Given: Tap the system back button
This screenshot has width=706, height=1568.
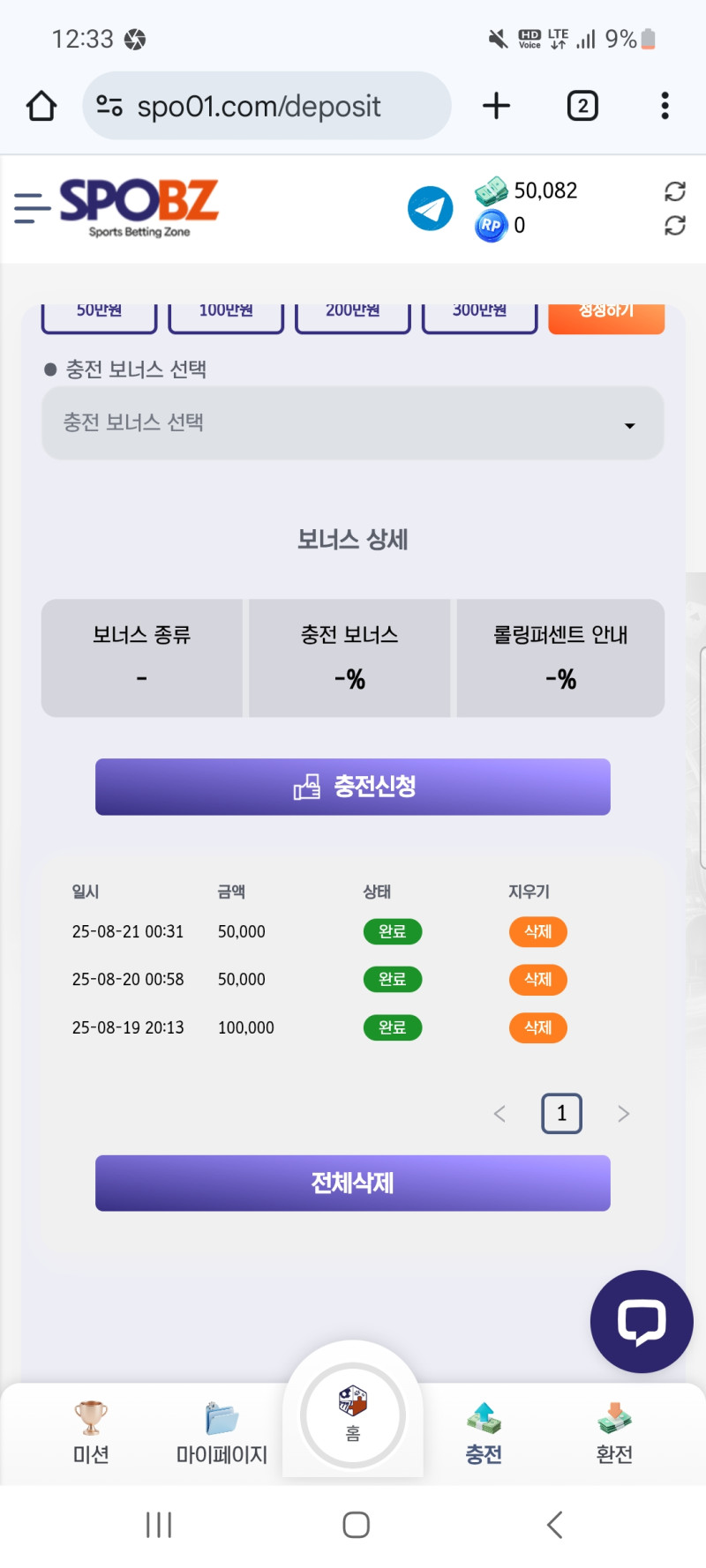Looking at the screenshot, I should tap(554, 1525).
